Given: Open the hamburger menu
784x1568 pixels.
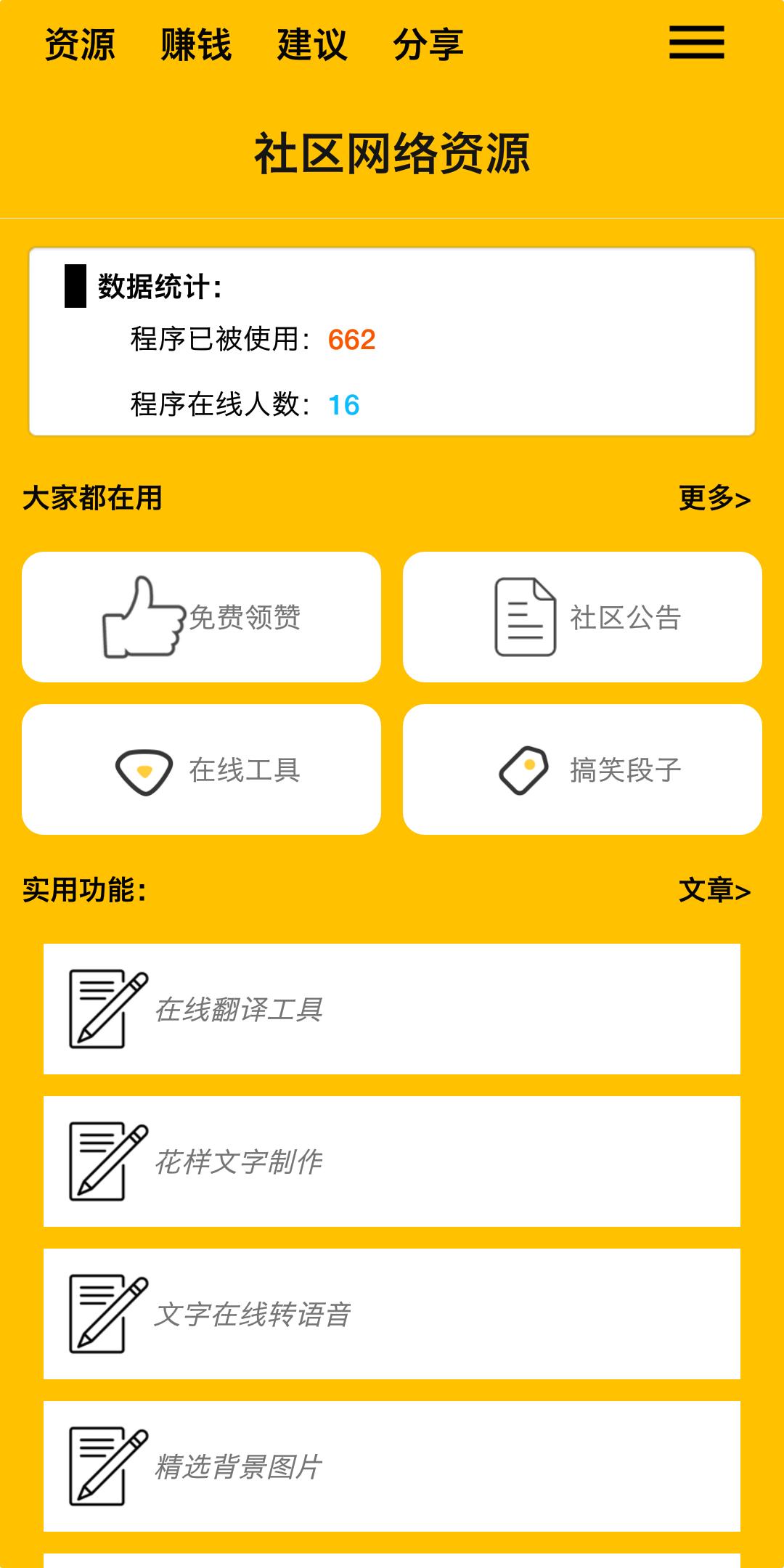Looking at the screenshot, I should [696, 42].
